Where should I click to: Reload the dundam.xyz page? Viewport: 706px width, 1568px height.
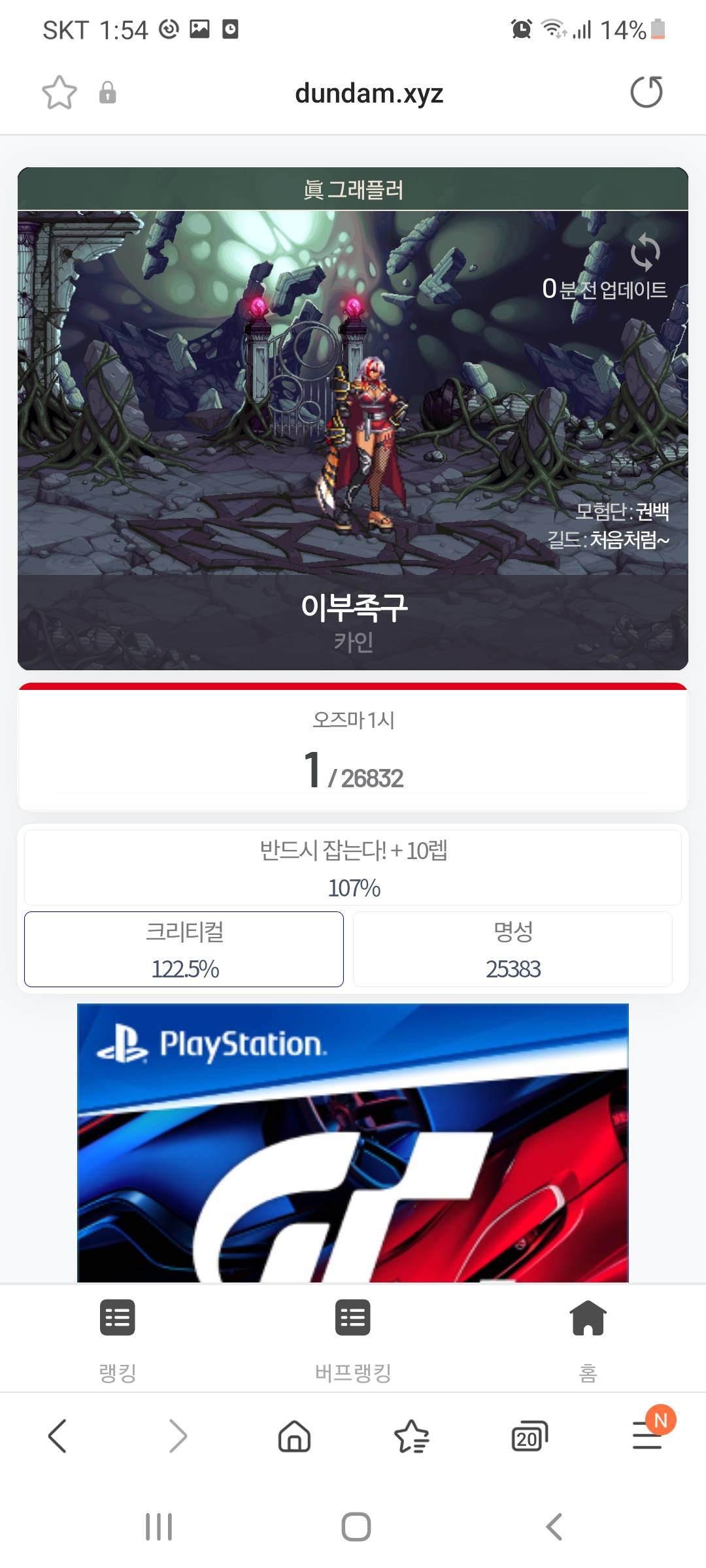tap(646, 92)
